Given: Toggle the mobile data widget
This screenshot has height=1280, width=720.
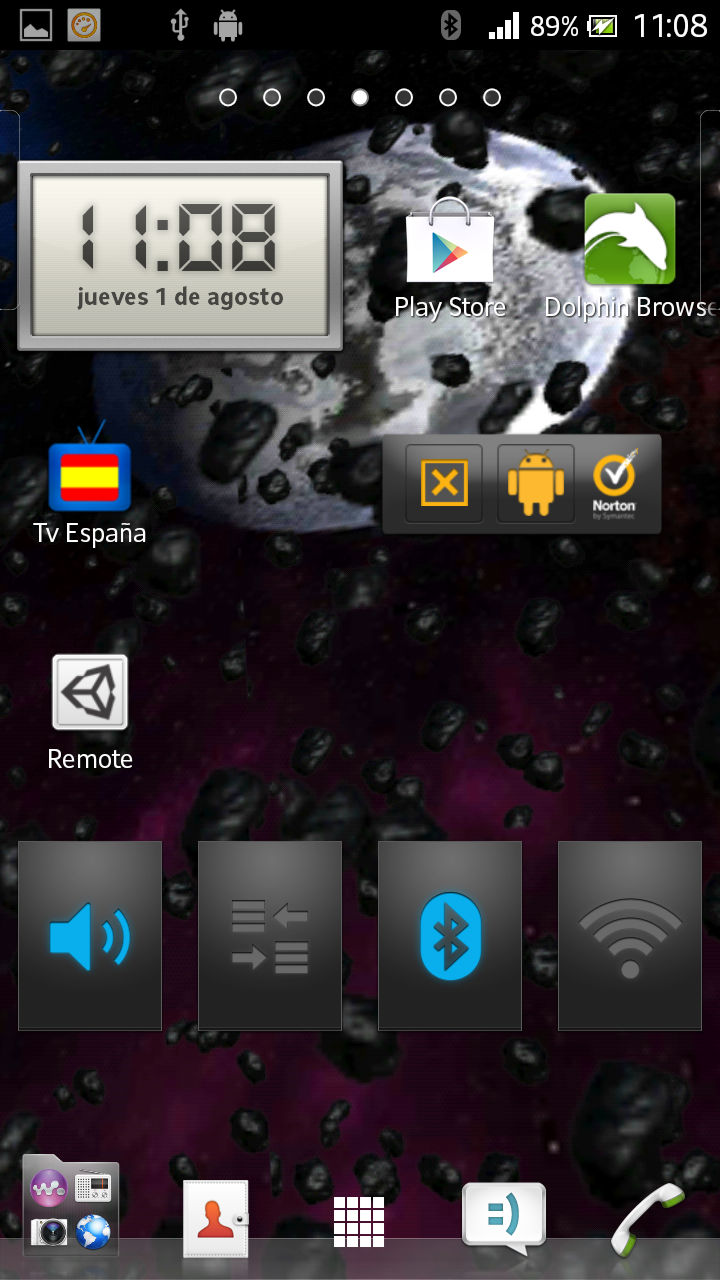Looking at the screenshot, I should [270, 935].
